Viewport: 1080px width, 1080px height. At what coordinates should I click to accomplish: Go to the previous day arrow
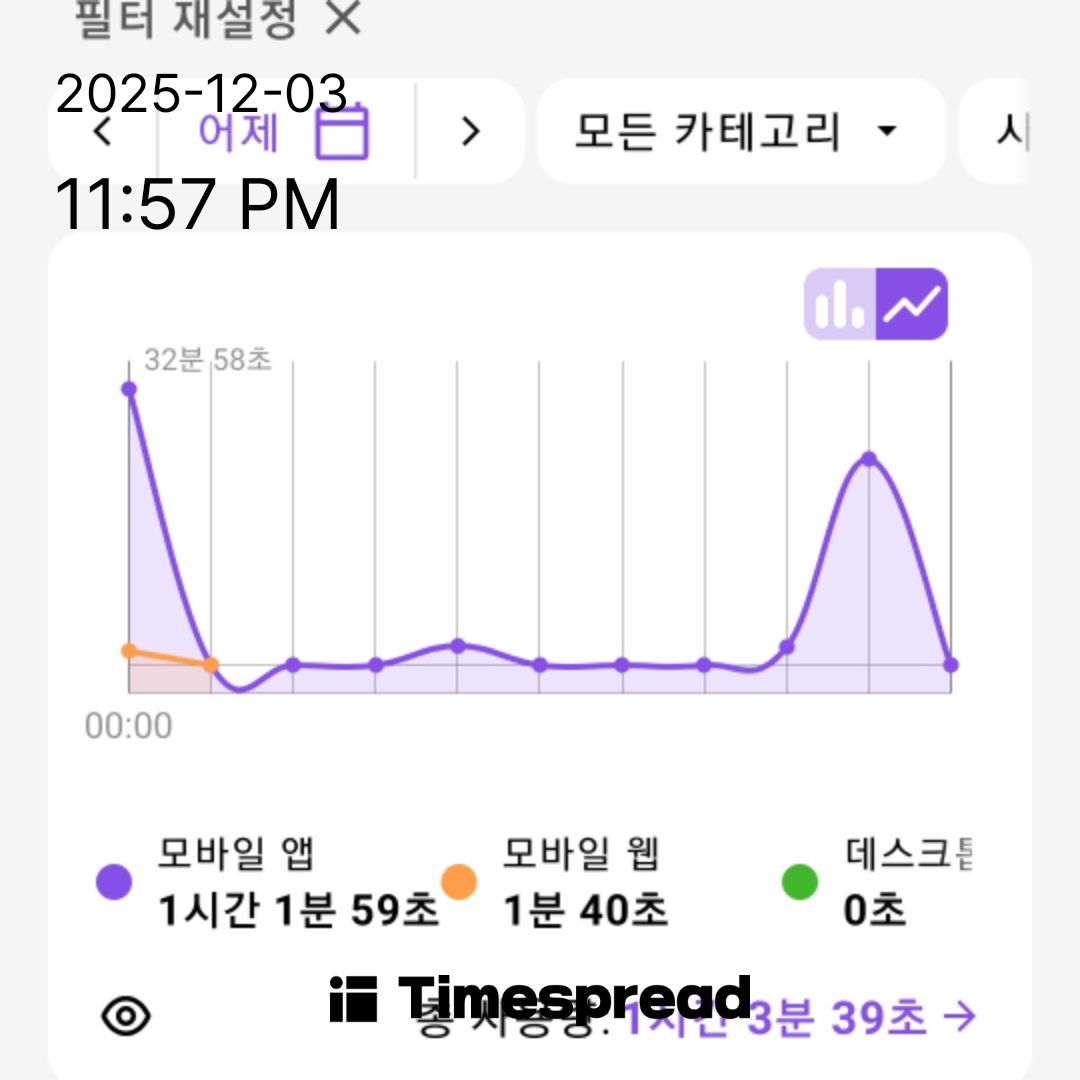[x=102, y=132]
